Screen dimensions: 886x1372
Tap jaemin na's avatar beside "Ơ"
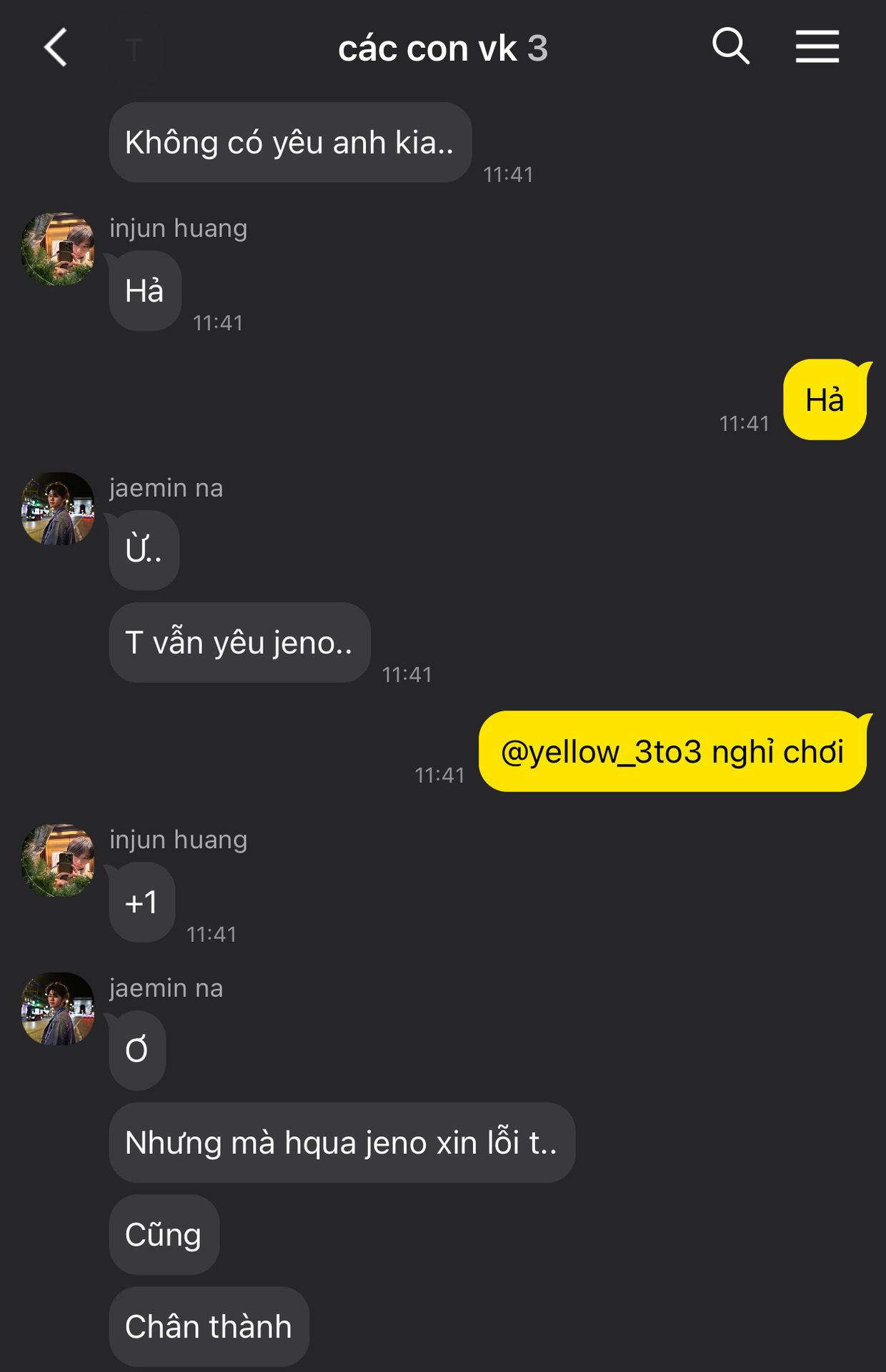[58, 1009]
